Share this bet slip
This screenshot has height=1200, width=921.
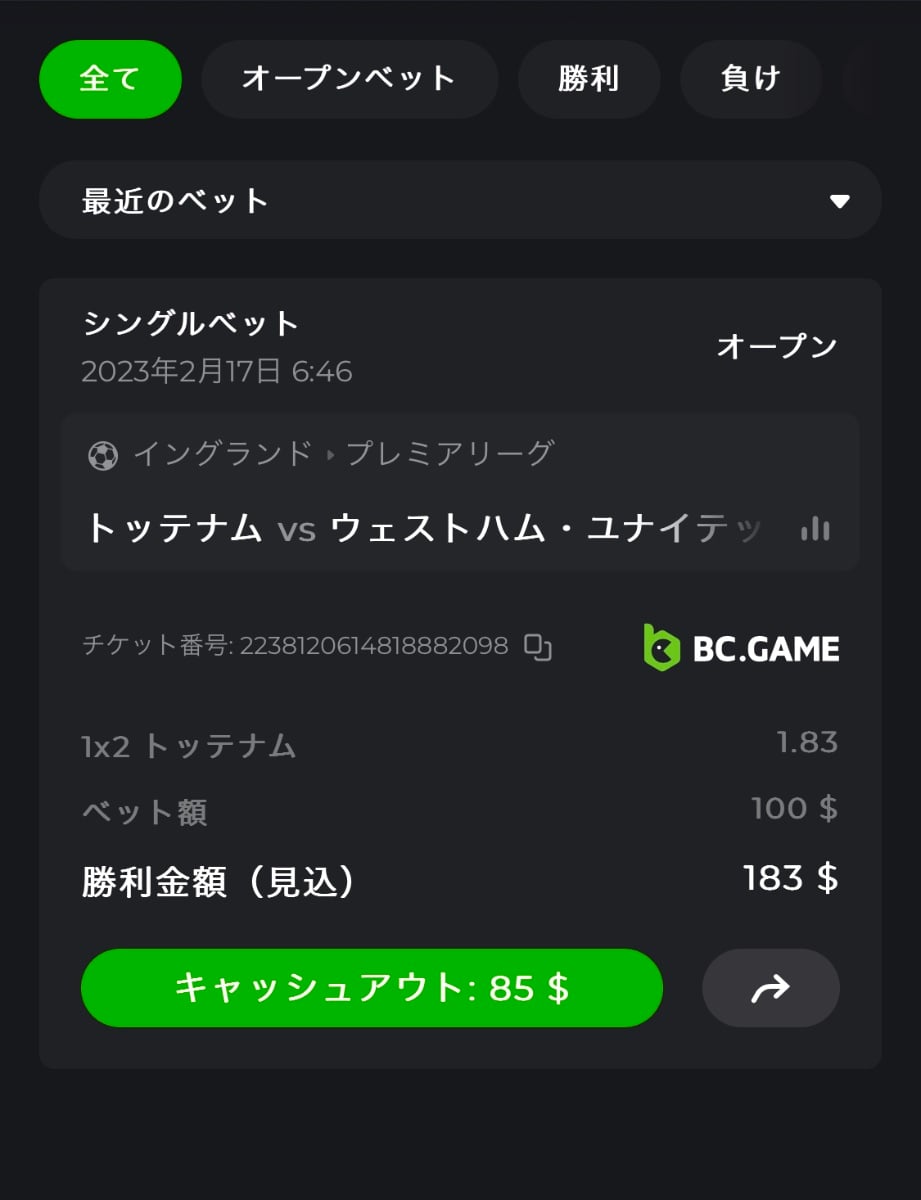pyautogui.click(x=770, y=988)
